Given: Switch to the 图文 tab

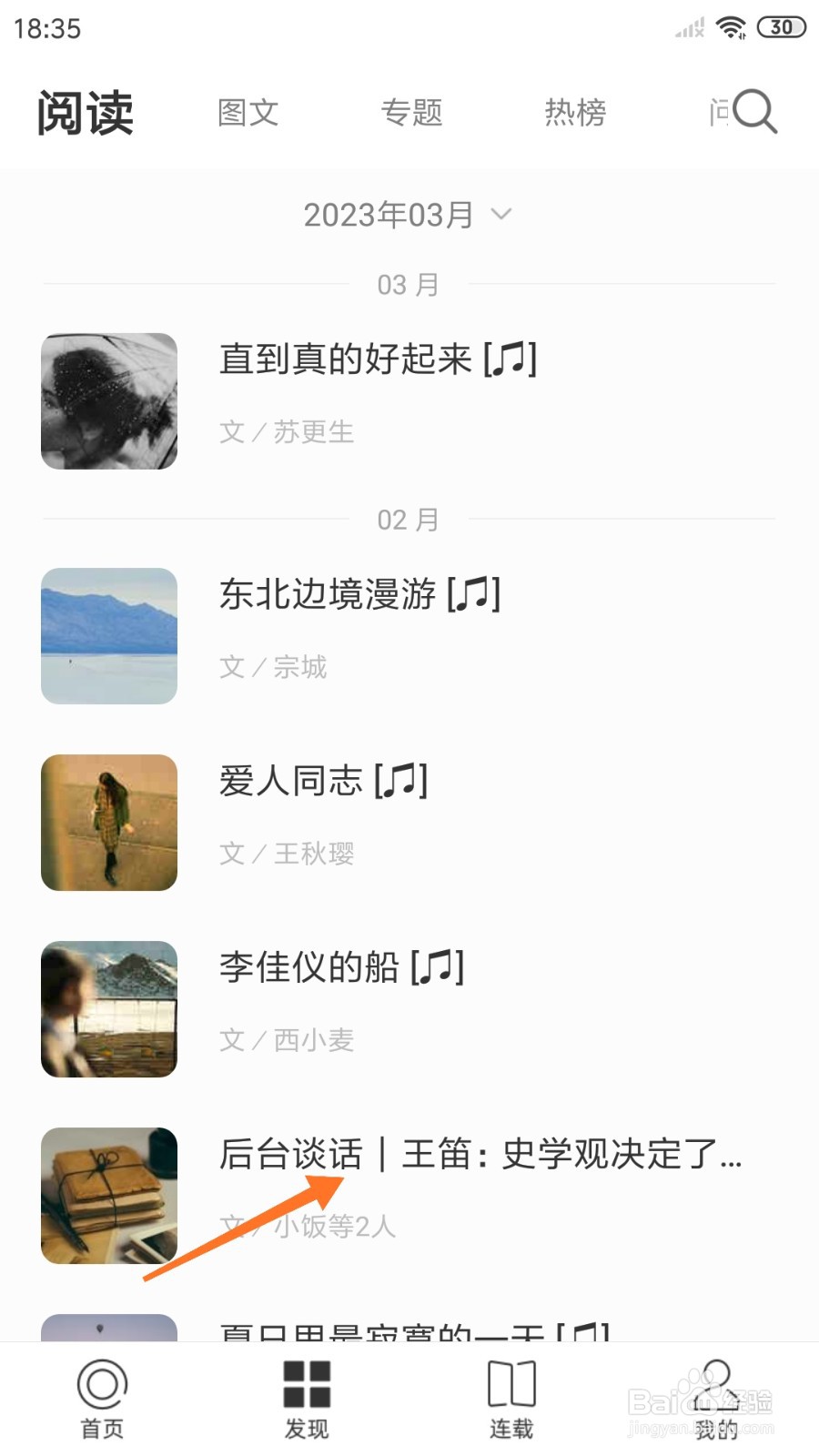Looking at the screenshot, I should (248, 113).
